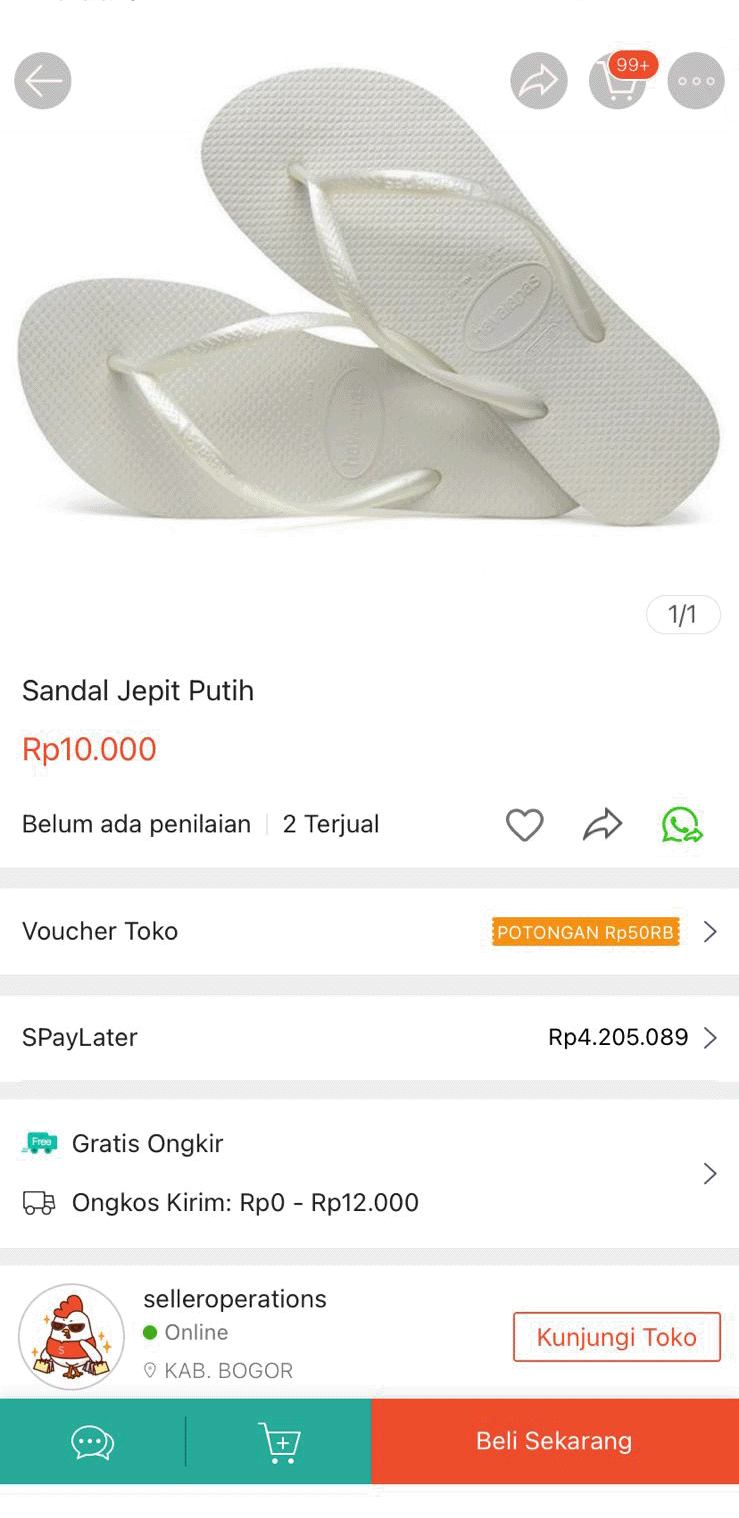Open the selleroperations shop avatar
Viewport: 739px width, 1518px height.
71,1337
